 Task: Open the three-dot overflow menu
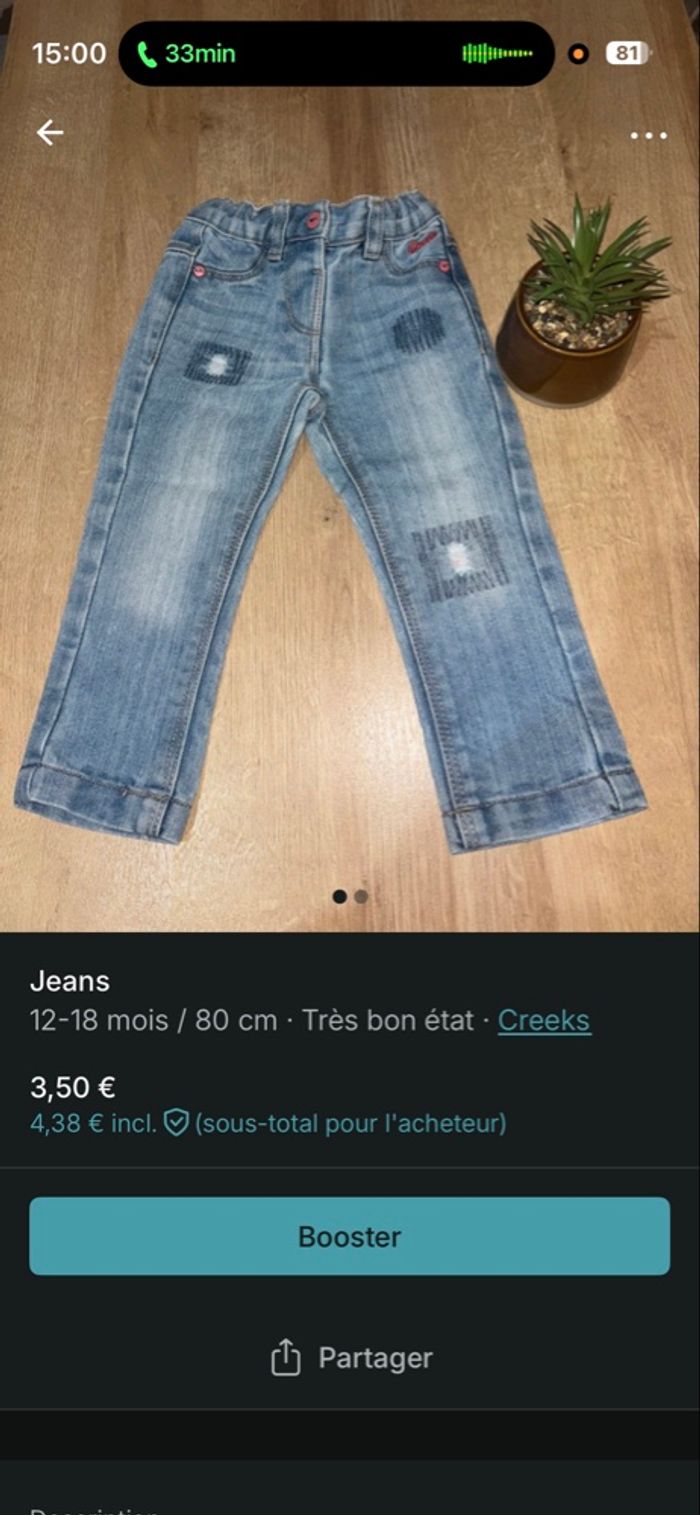(648, 135)
